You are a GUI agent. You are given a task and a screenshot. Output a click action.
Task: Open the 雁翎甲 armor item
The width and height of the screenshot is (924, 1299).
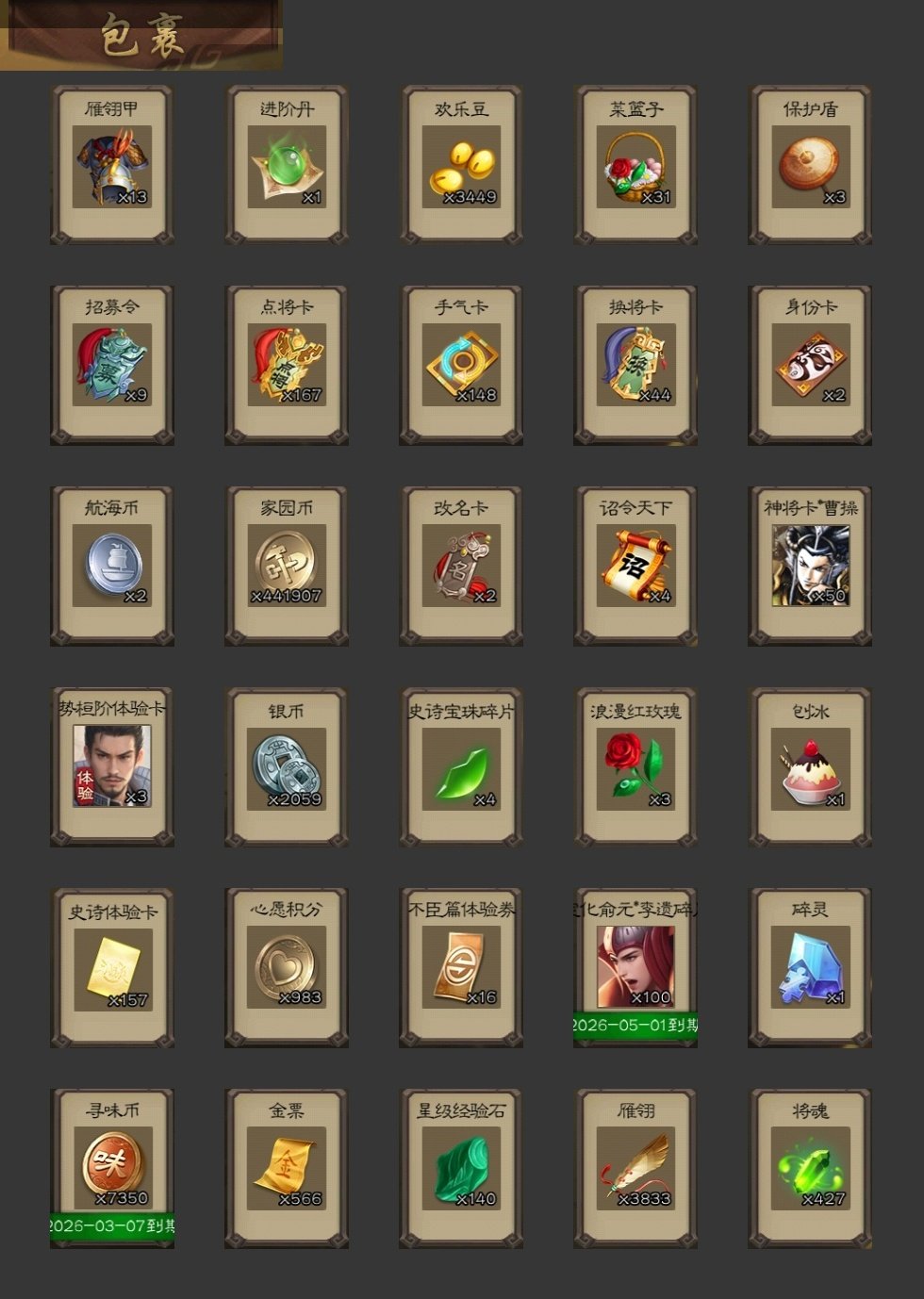[112, 167]
